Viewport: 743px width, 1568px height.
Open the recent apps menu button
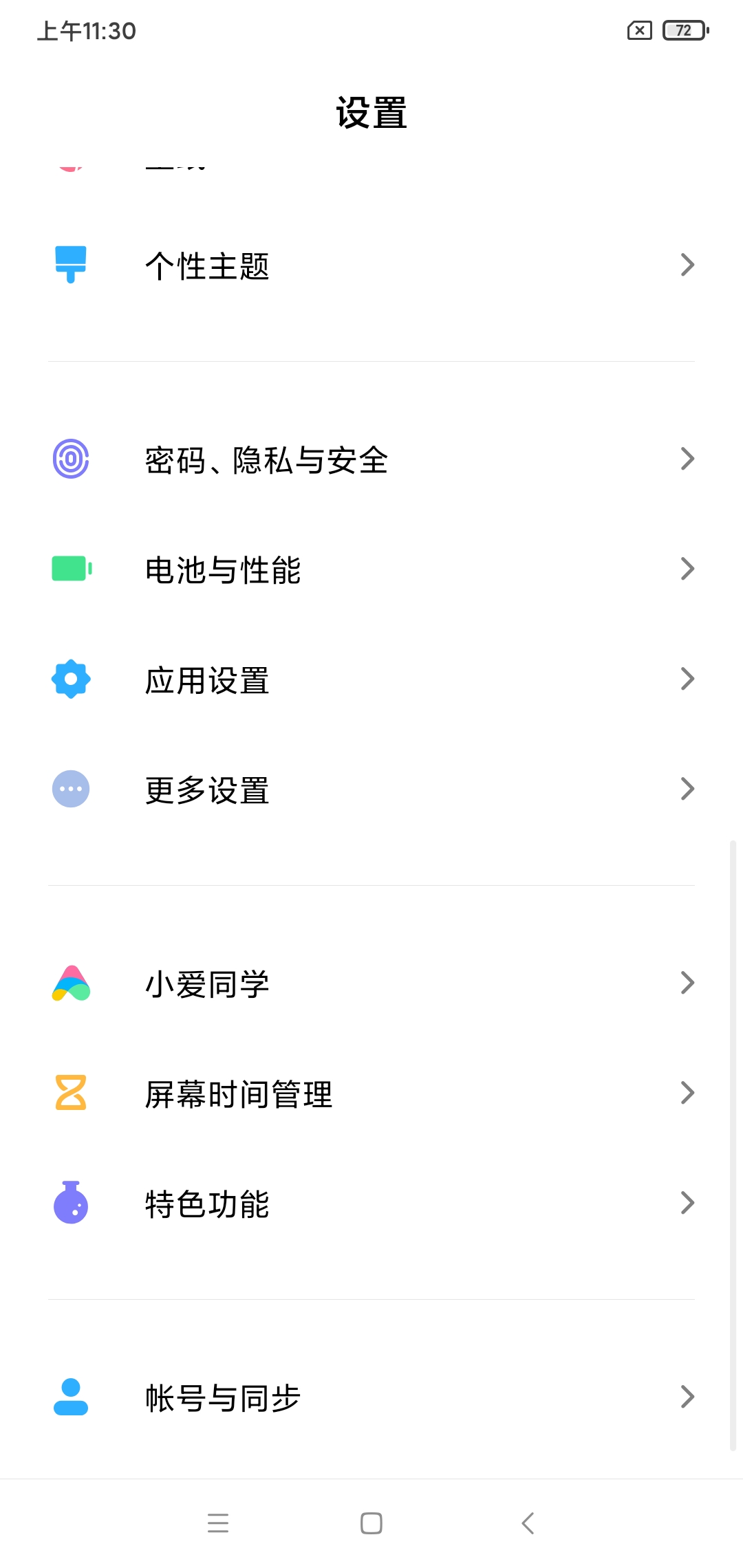(218, 1523)
